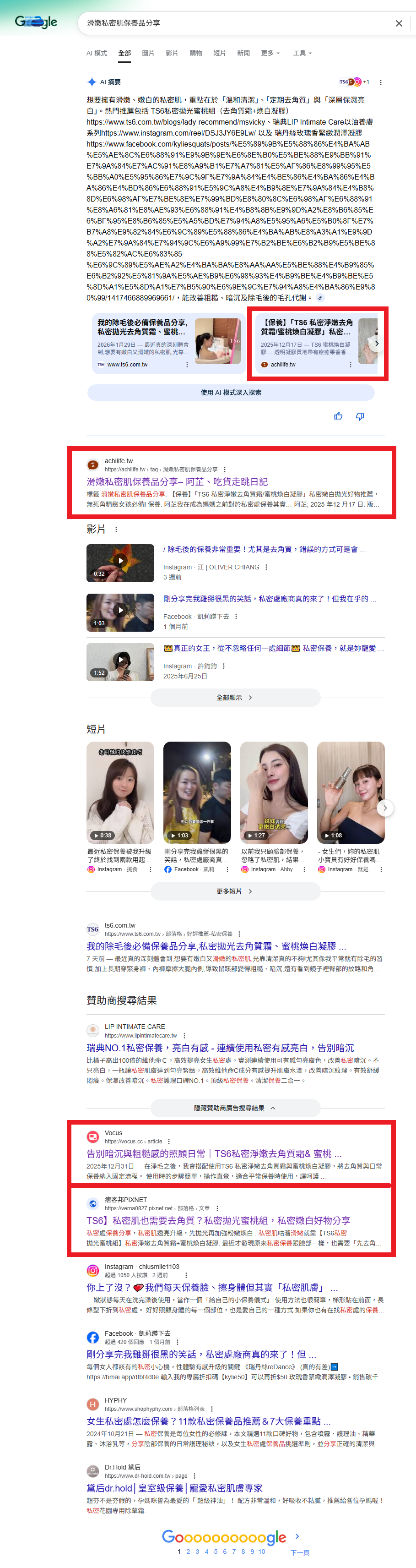Open the 更多 dropdown
The height and width of the screenshot is (1568, 416).
click(270, 53)
